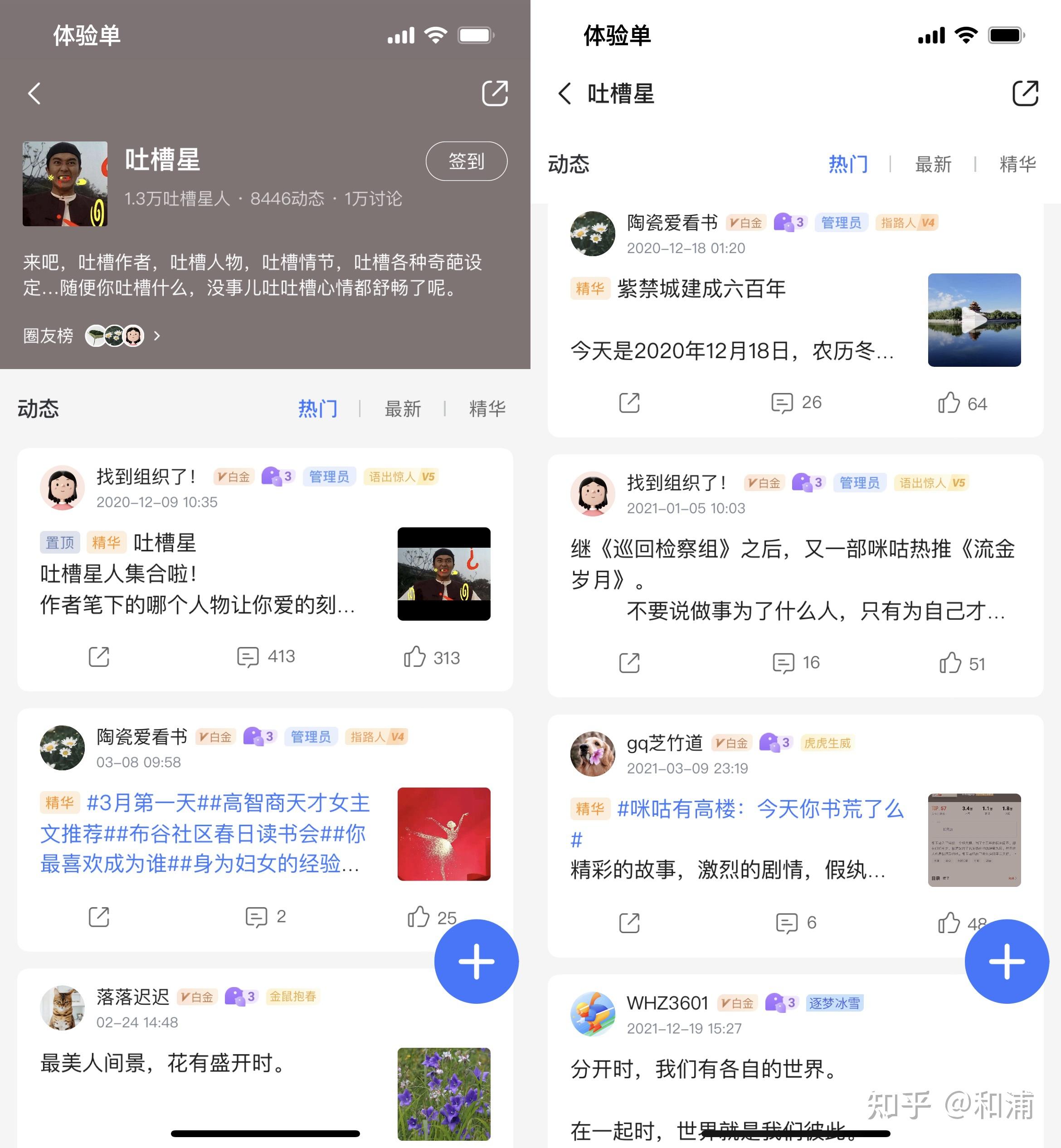Comment on gq芝竹道's post with 6 comments
The width and height of the screenshot is (1061, 1148).
click(x=795, y=923)
